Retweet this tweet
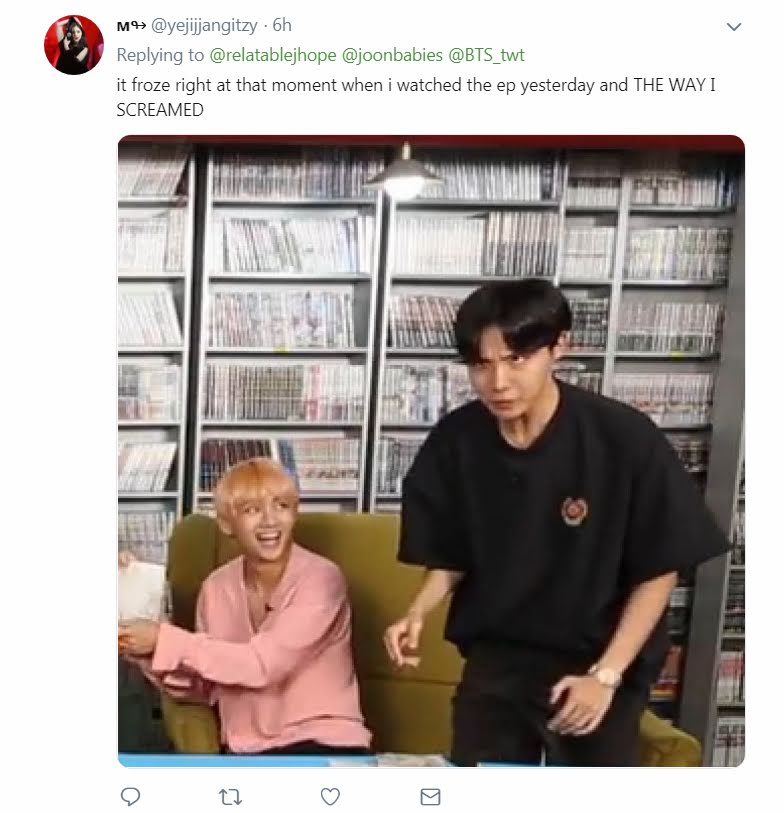The image size is (784, 813). tap(230, 796)
